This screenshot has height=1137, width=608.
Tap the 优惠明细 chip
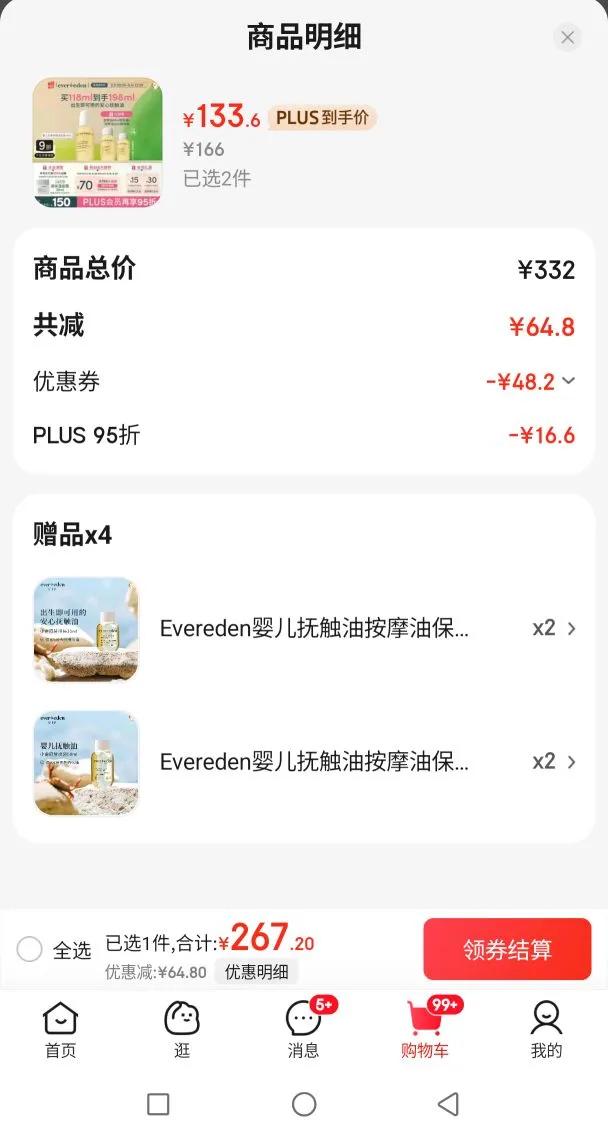256,972
